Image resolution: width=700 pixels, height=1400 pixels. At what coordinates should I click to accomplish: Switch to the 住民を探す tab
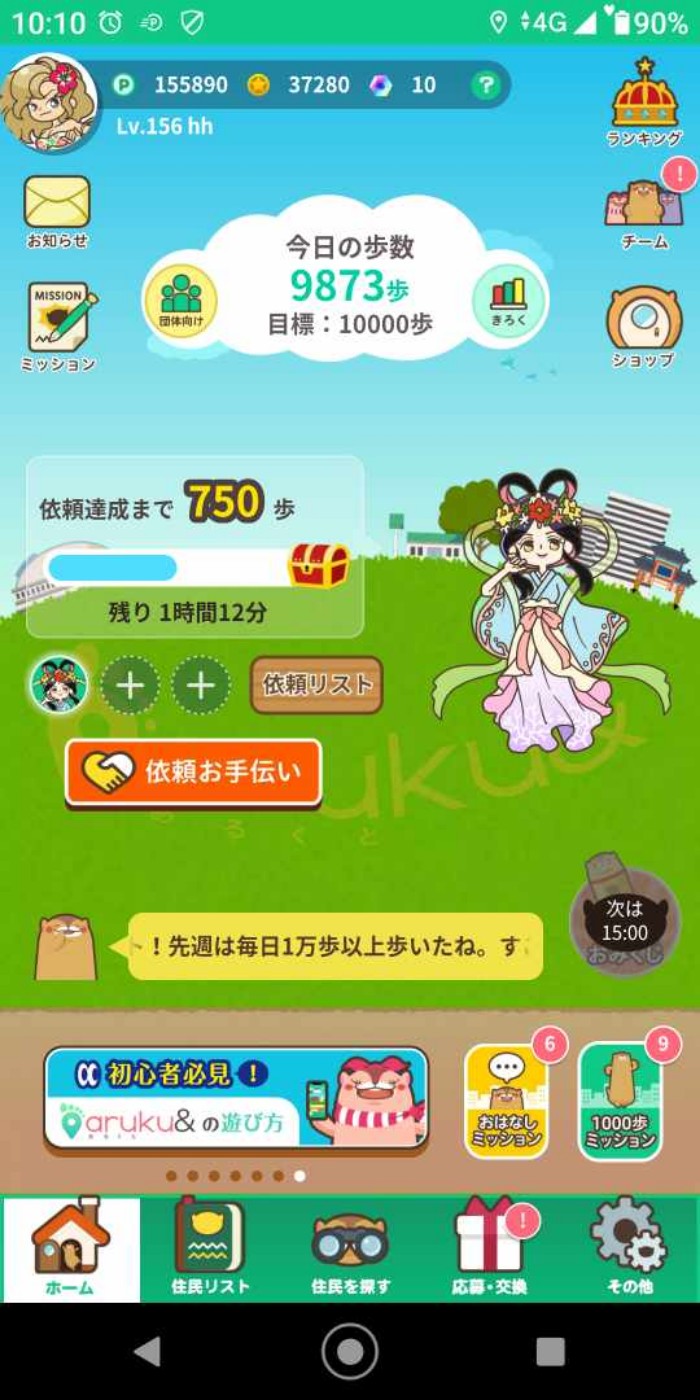coord(350,1249)
